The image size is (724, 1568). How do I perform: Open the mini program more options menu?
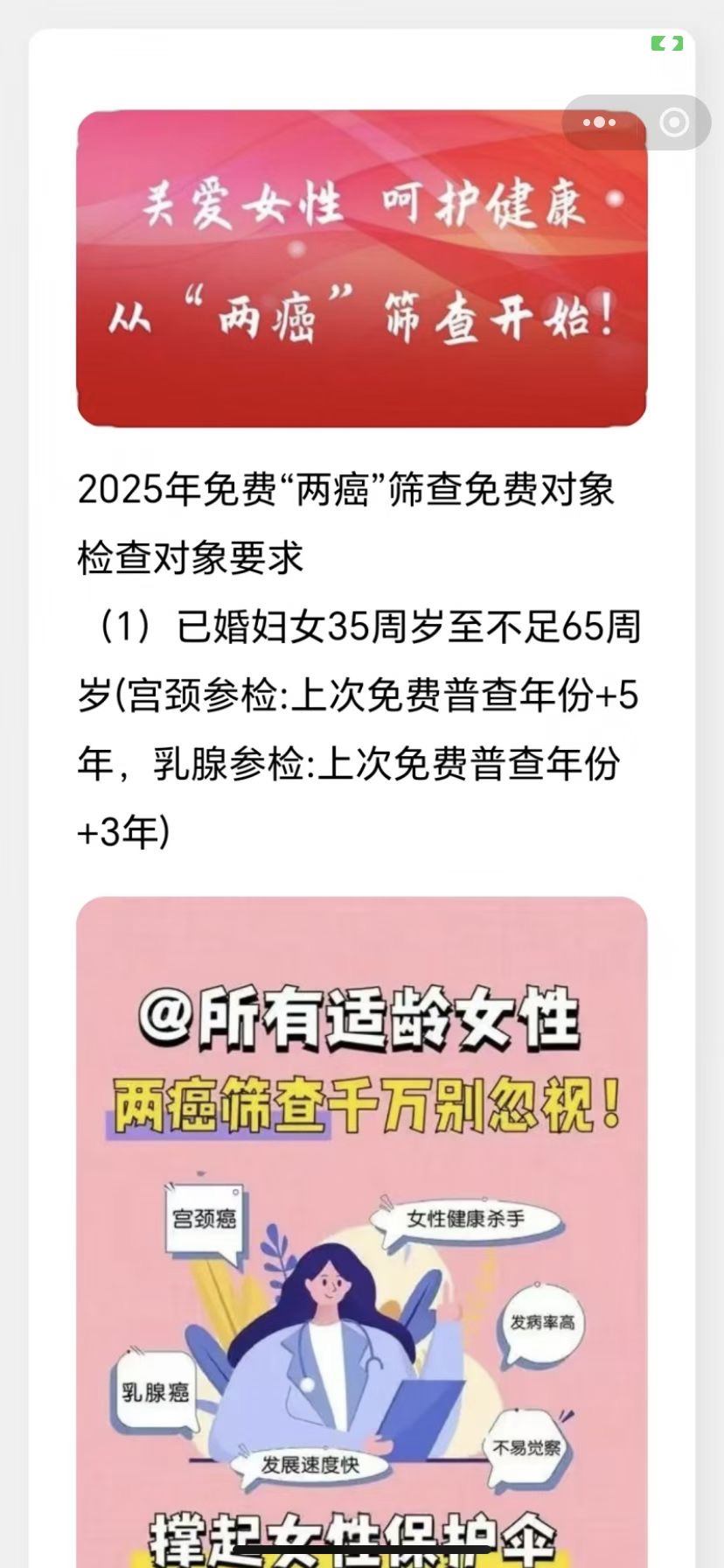599,122
